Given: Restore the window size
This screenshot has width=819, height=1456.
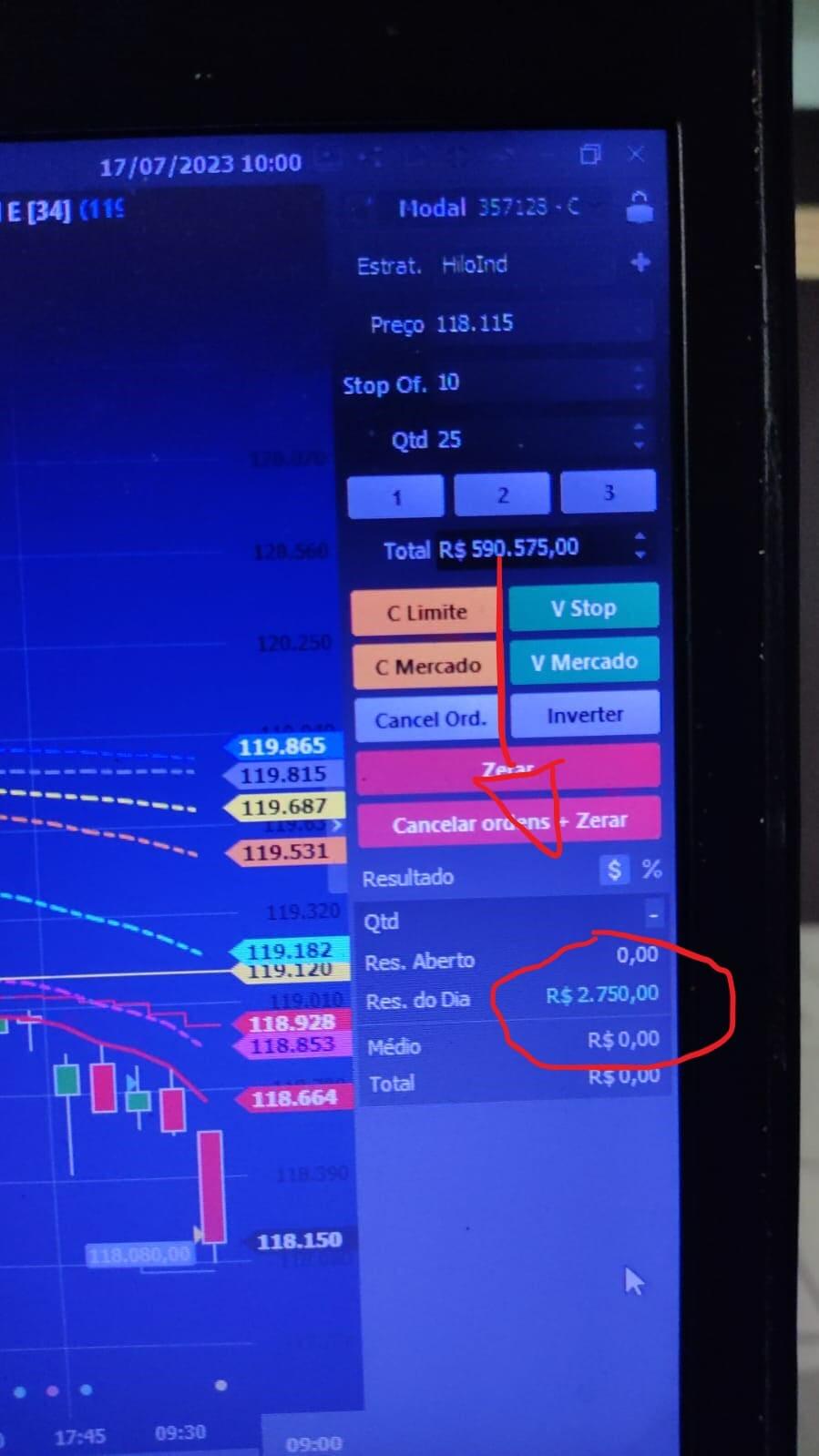Looking at the screenshot, I should (590, 155).
